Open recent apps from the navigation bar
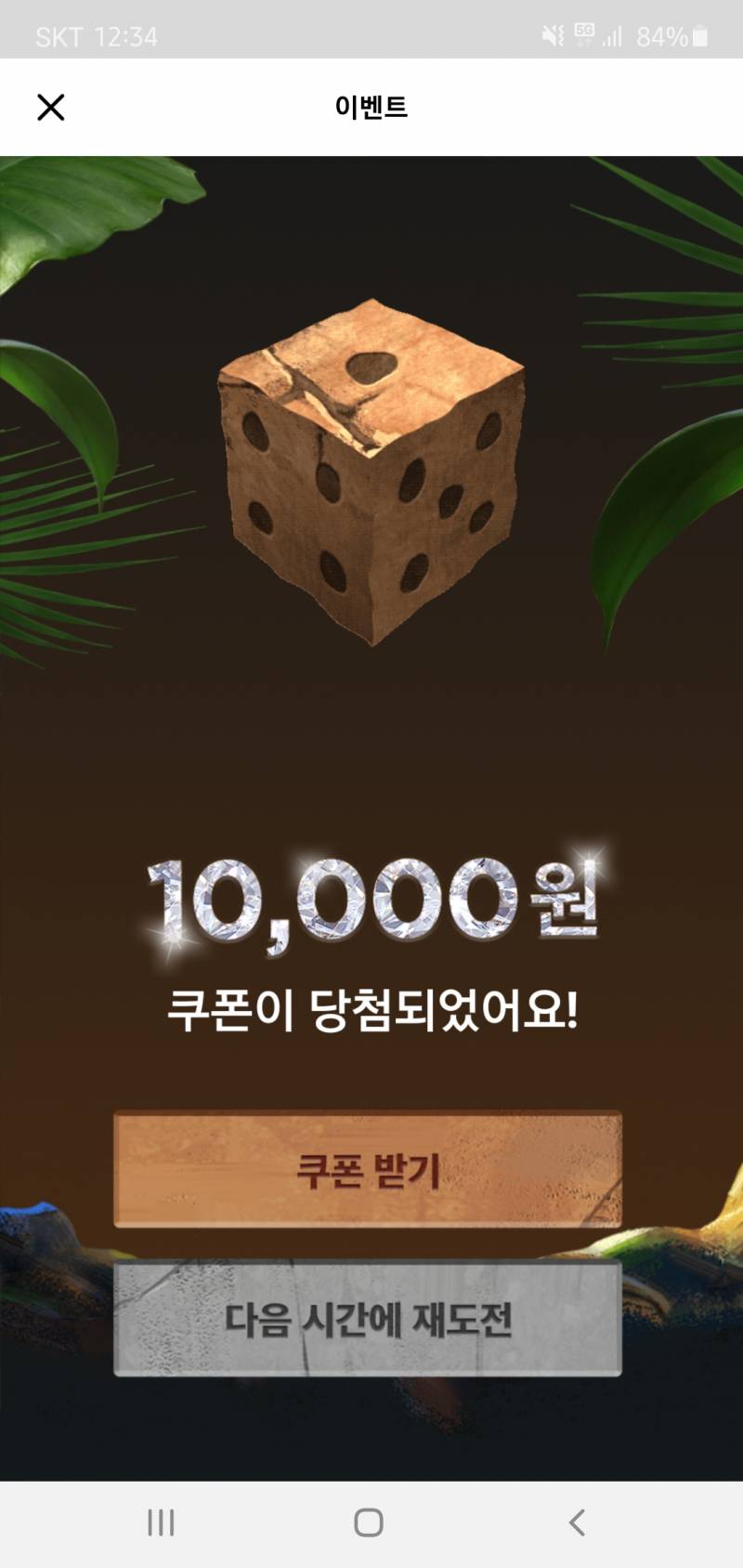This screenshot has width=743, height=1568. click(x=161, y=1523)
